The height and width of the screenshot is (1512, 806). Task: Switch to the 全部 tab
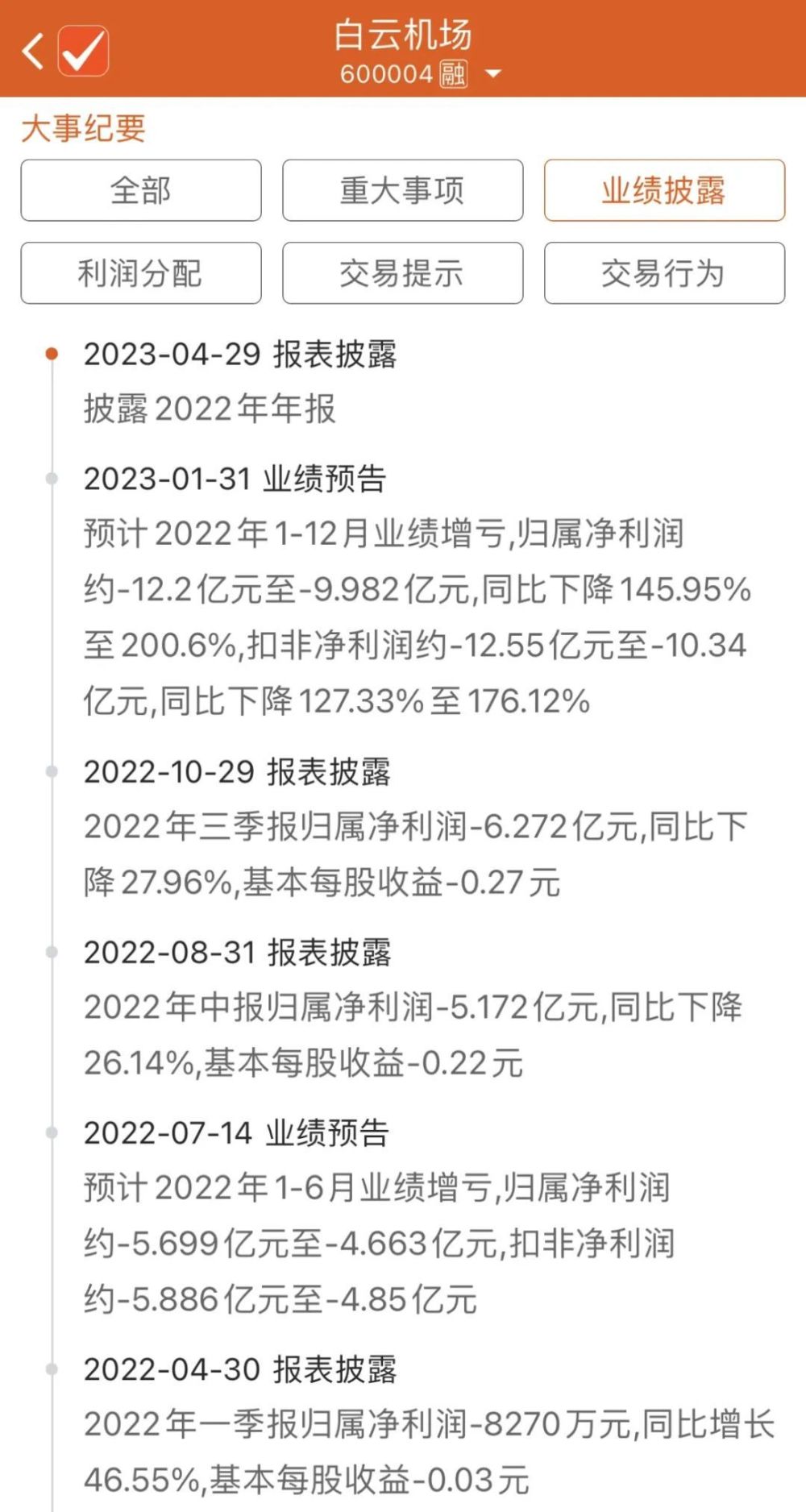[x=141, y=190]
